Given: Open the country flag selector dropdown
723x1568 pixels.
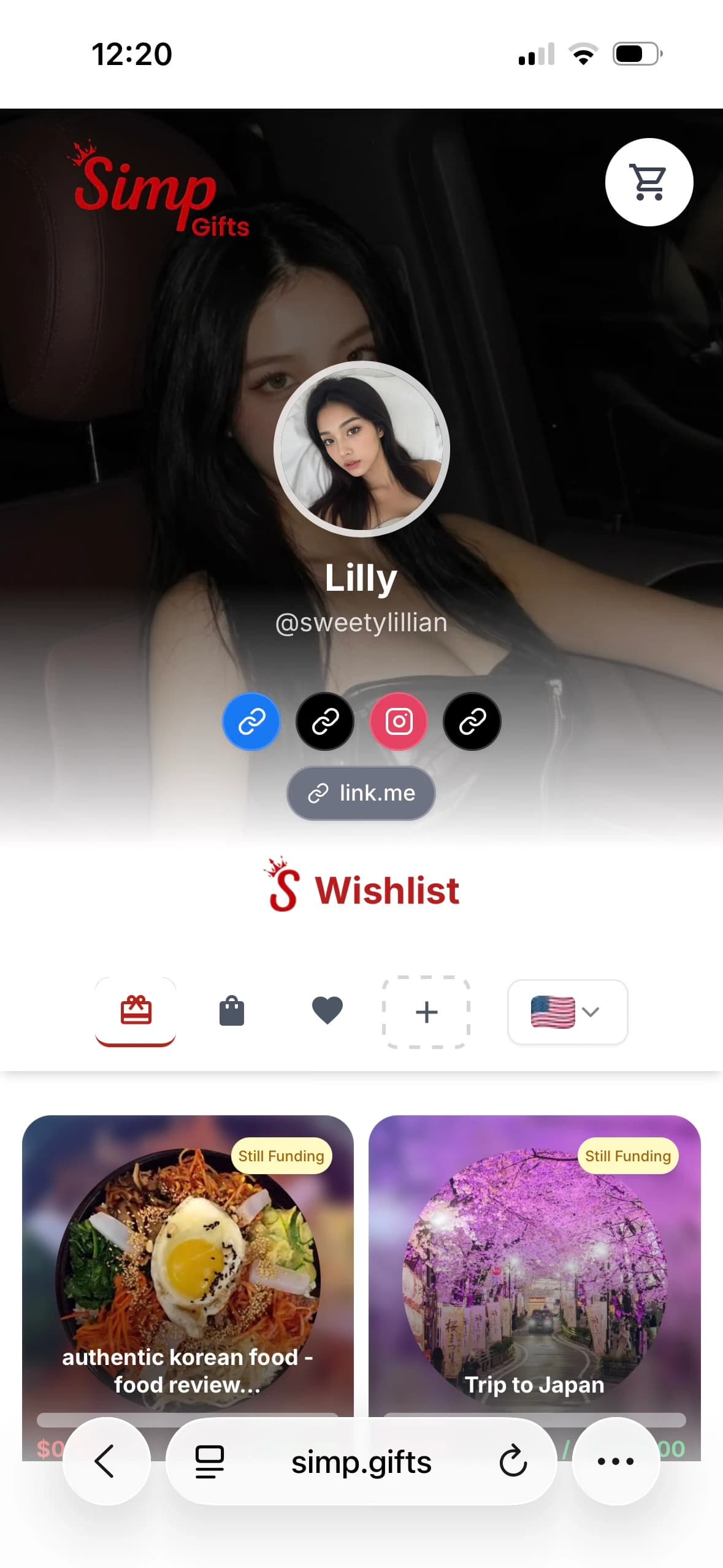Looking at the screenshot, I should (567, 1012).
